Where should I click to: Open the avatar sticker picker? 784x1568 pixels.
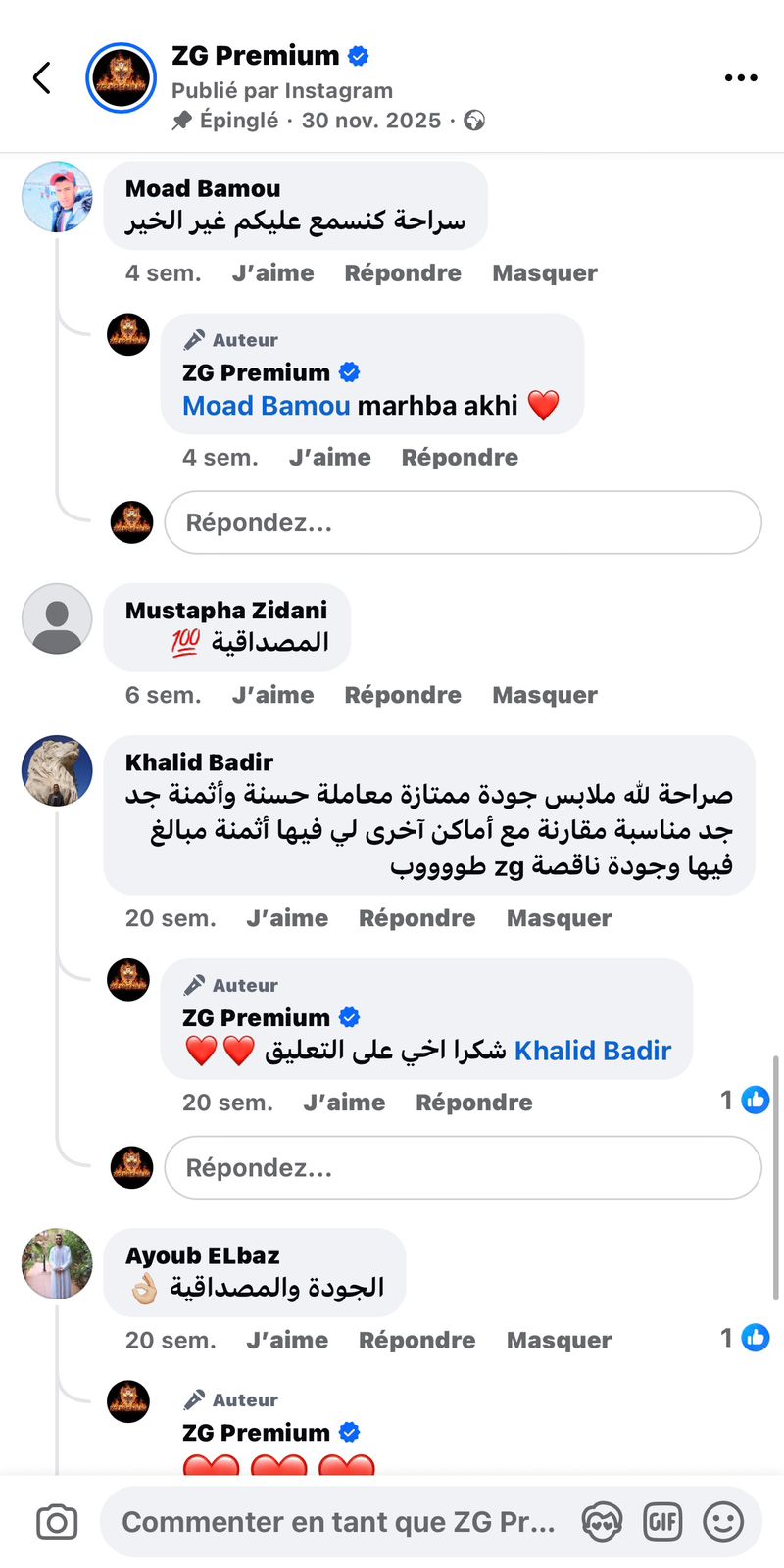point(602,1522)
